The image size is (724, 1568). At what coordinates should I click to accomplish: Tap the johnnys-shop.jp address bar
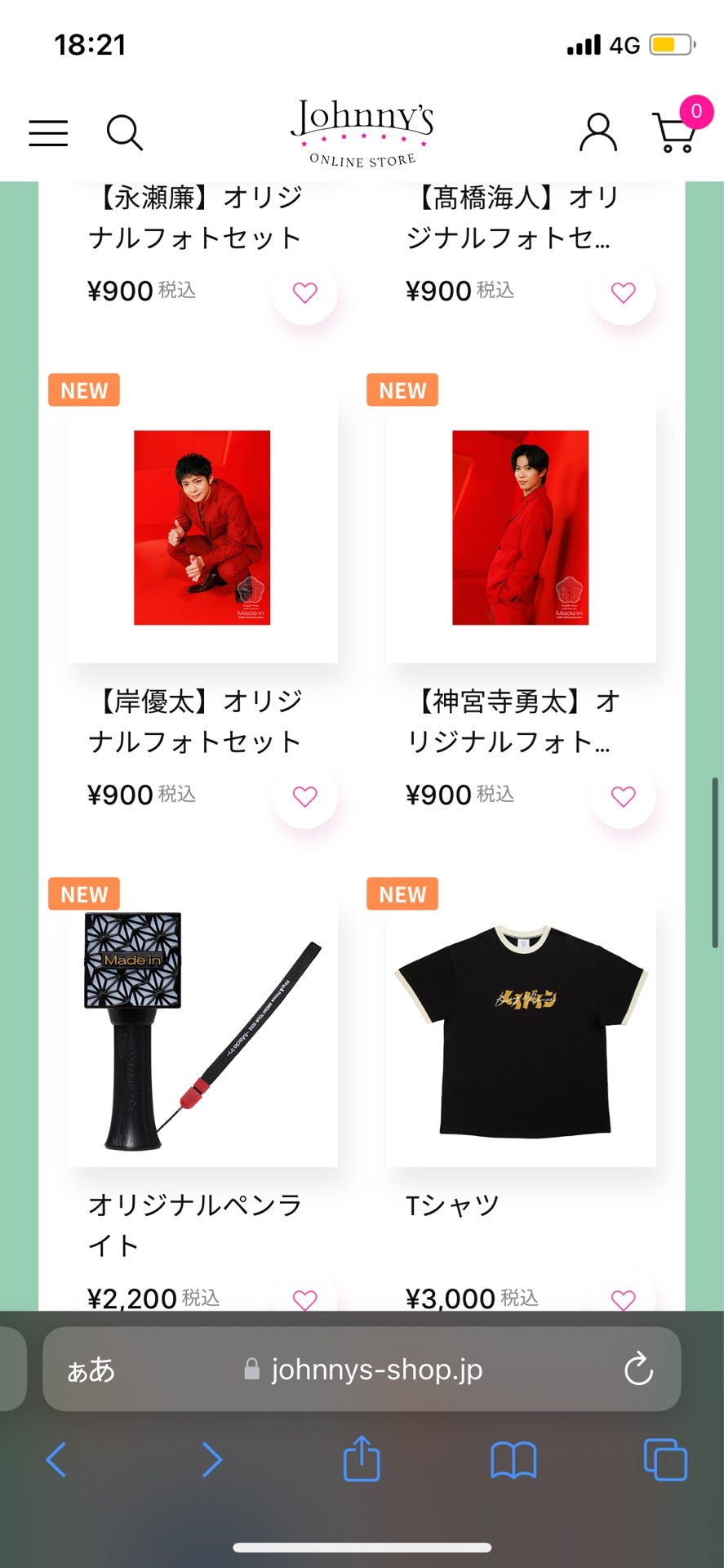[x=362, y=1369]
